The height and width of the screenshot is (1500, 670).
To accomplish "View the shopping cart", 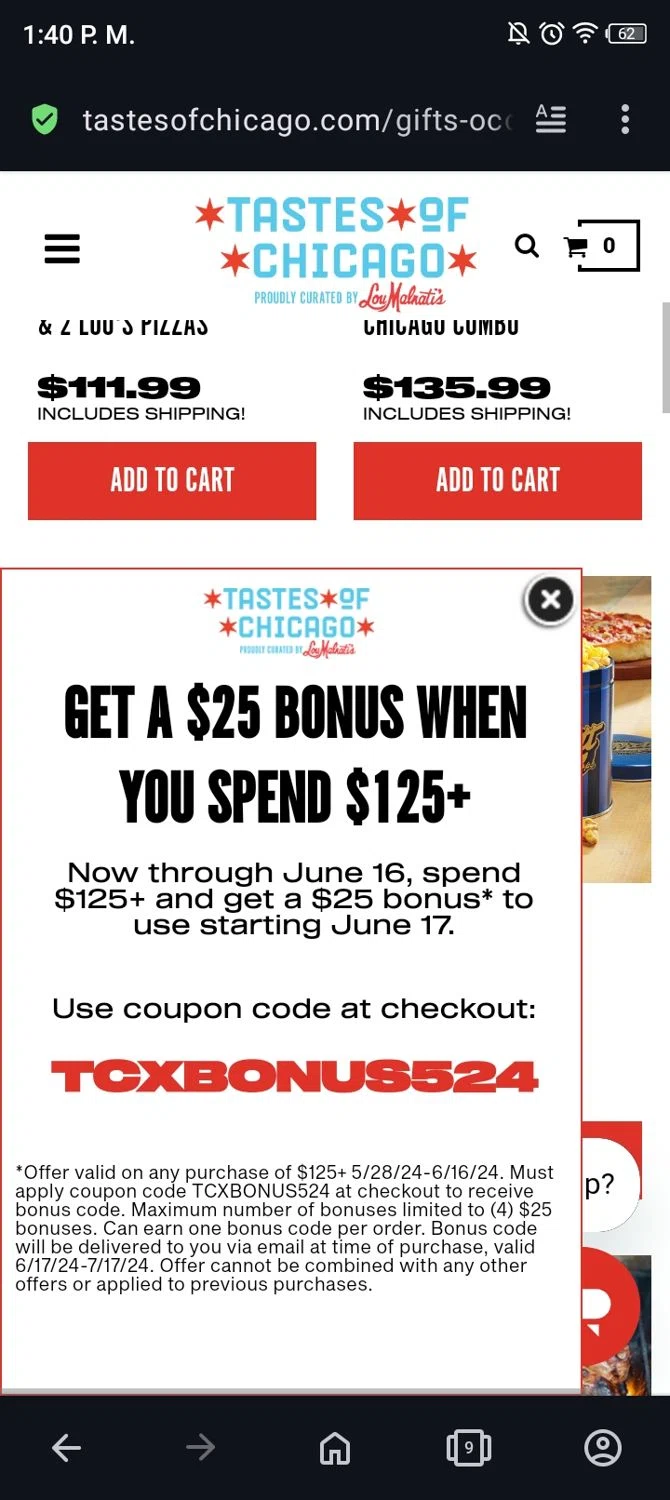I will tap(601, 246).
